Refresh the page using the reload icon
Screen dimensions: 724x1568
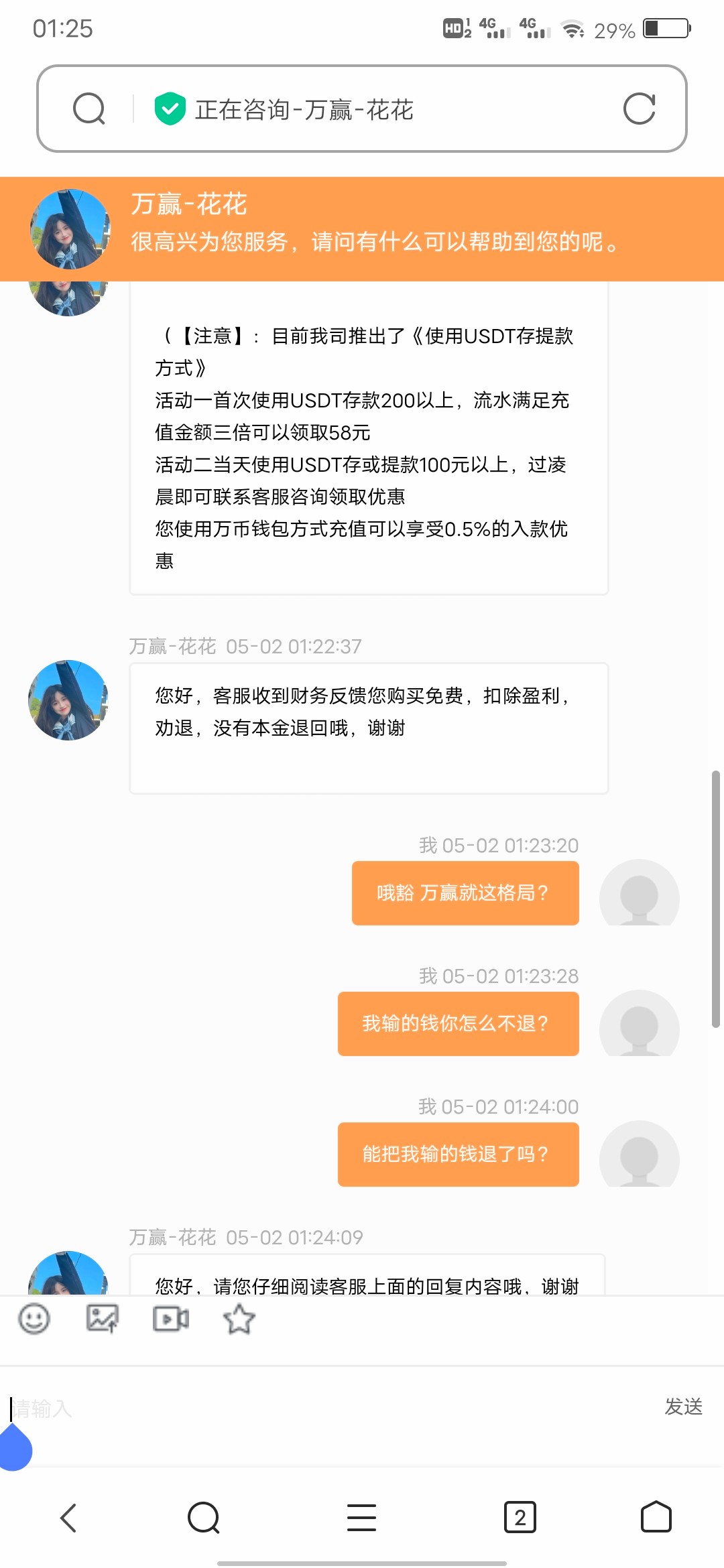[x=640, y=109]
